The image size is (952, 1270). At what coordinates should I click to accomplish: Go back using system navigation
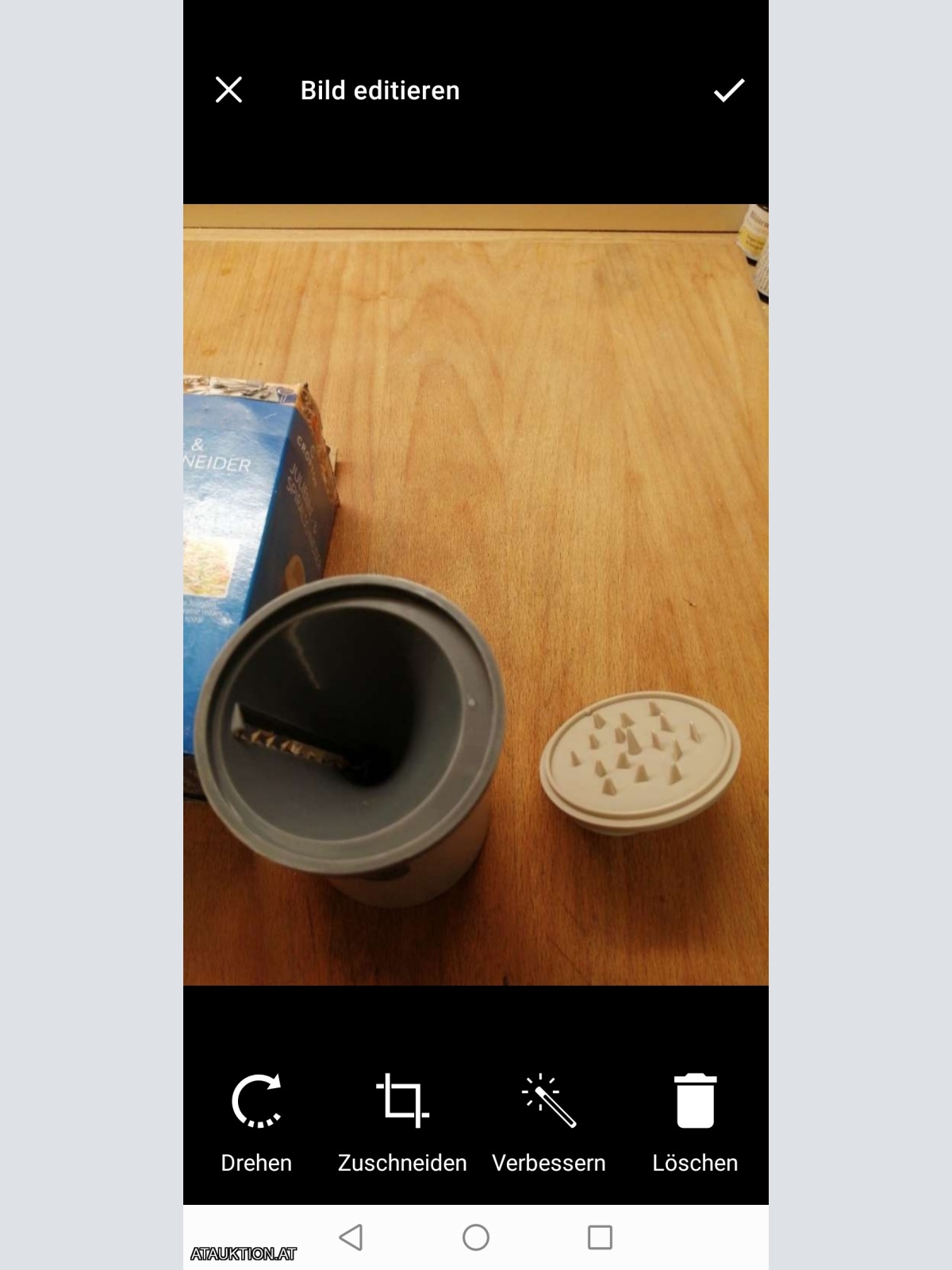coord(351,1237)
